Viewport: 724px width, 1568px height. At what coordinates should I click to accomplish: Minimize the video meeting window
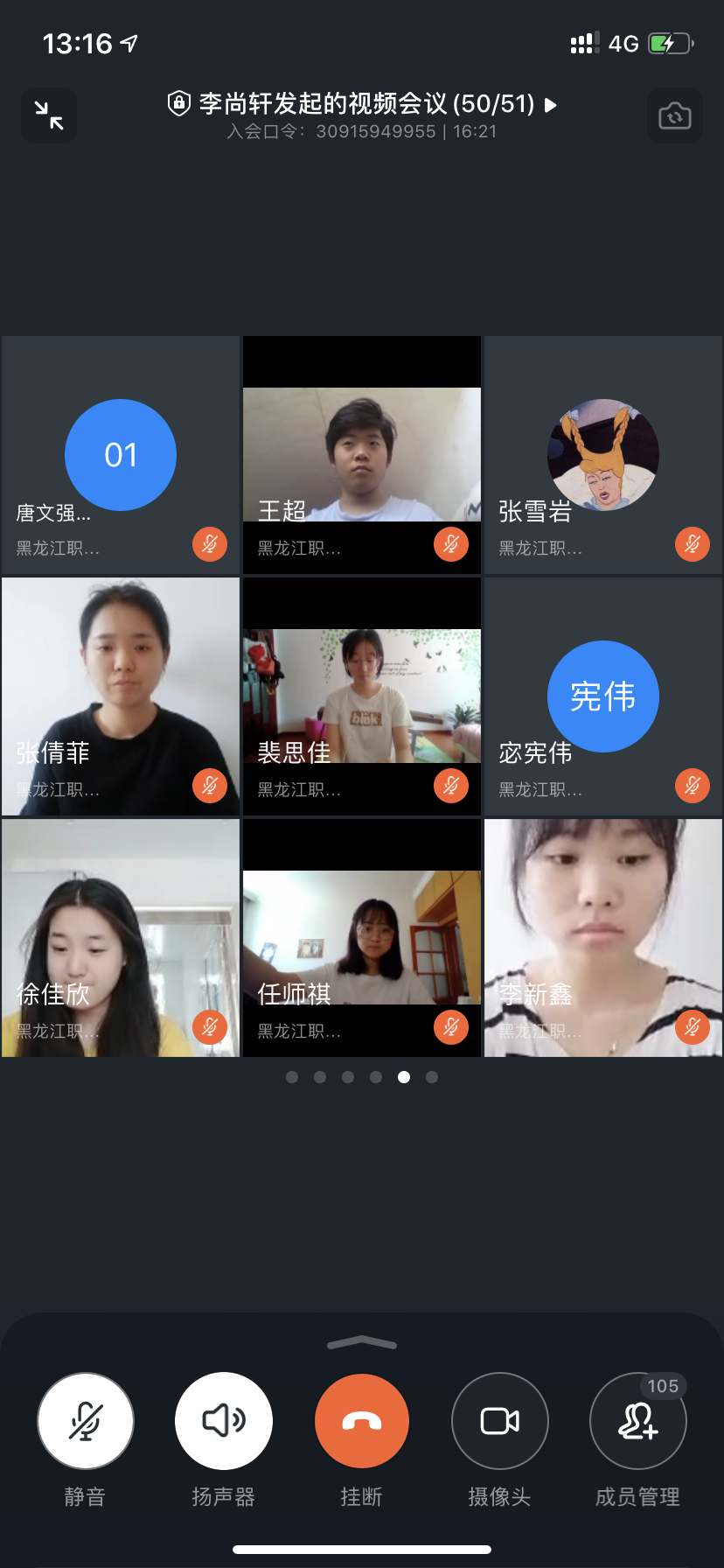pos(49,115)
